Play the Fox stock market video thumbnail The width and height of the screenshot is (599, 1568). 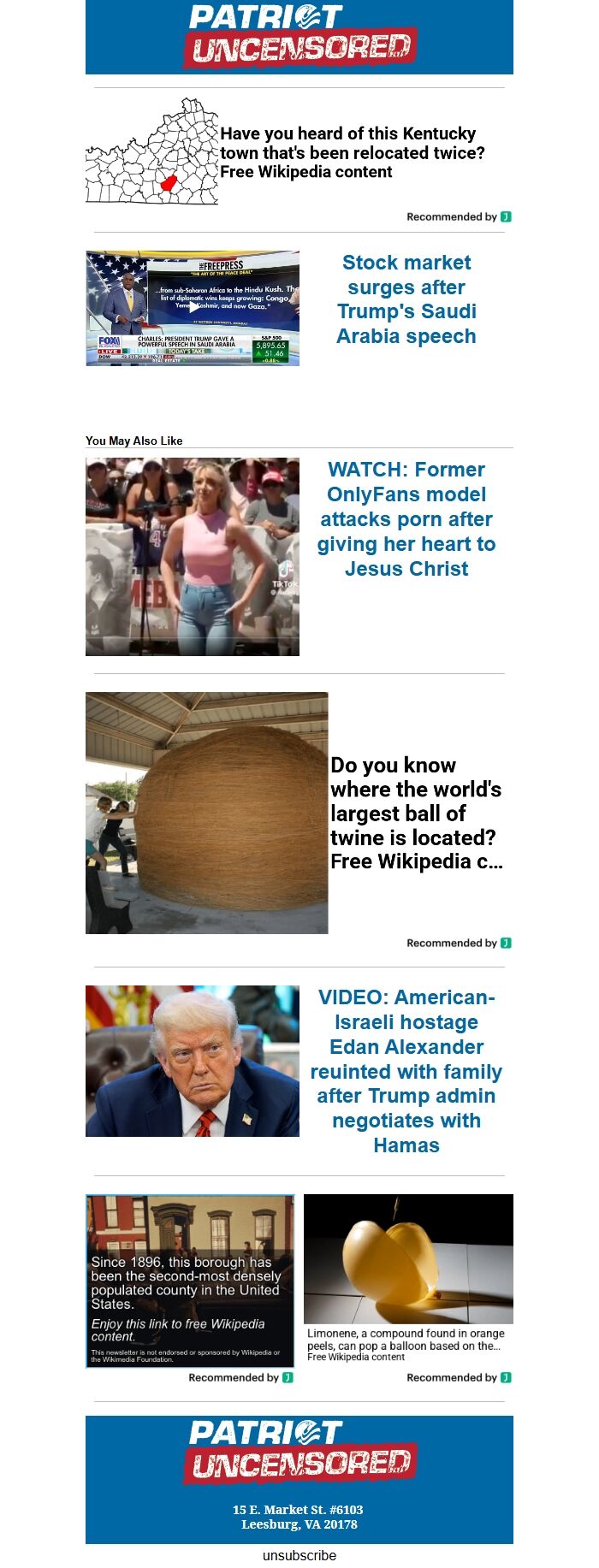click(193, 308)
